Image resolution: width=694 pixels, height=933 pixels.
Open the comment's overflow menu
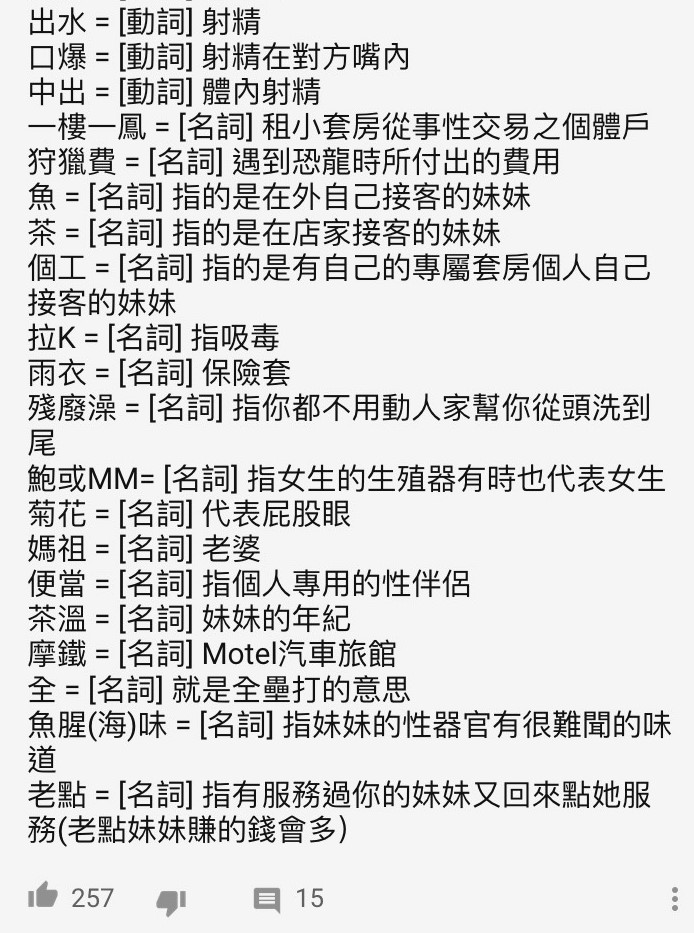(x=676, y=899)
